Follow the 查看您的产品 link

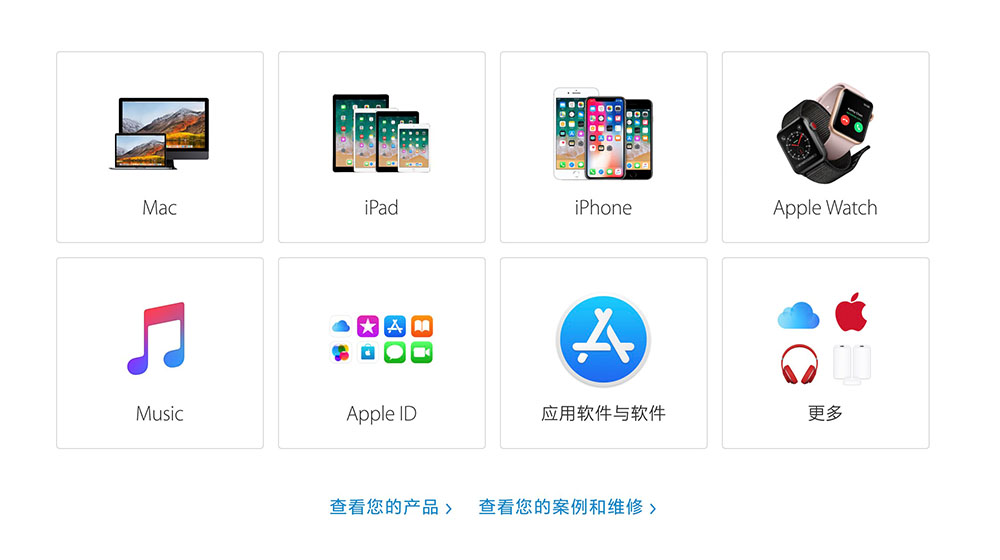pyautogui.click(x=390, y=507)
